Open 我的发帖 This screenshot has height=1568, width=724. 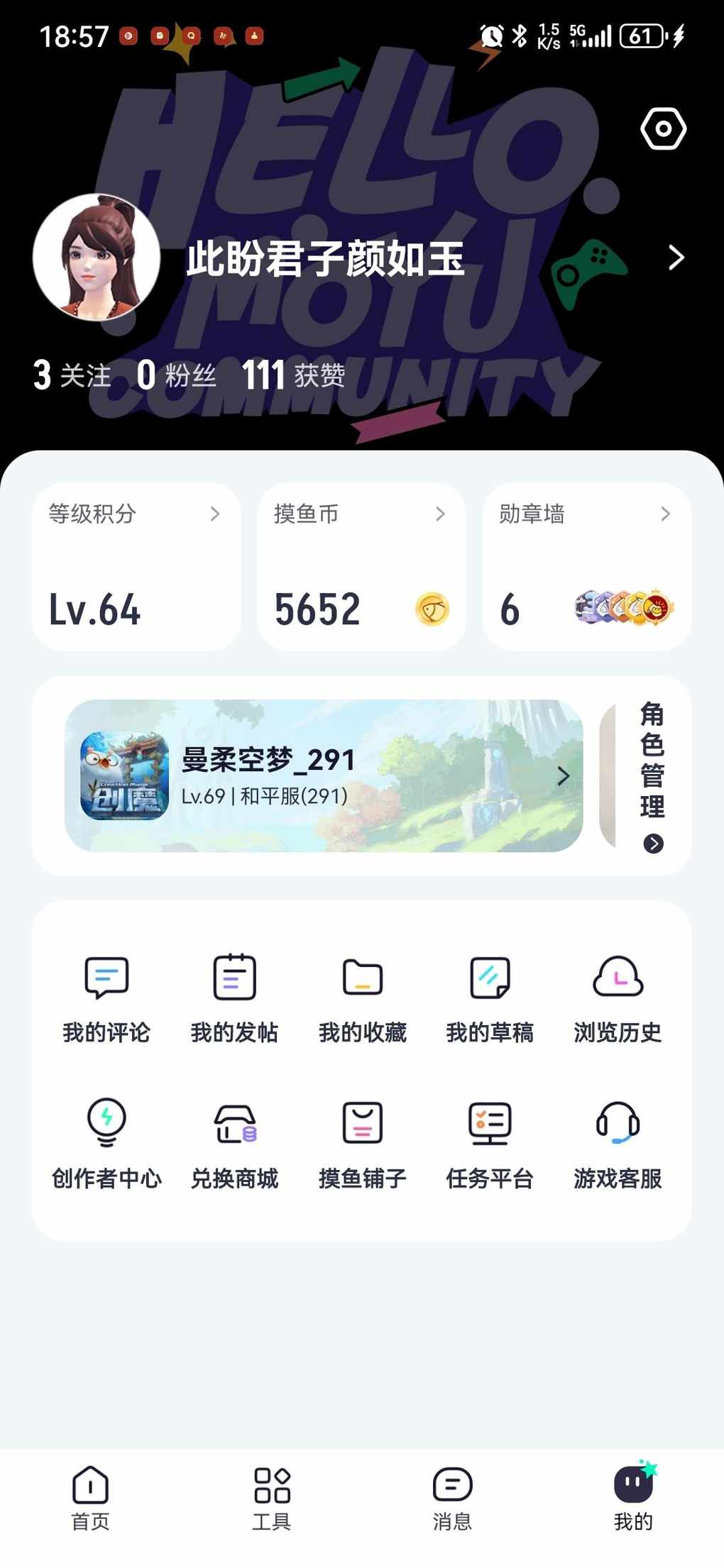click(x=234, y=998)
